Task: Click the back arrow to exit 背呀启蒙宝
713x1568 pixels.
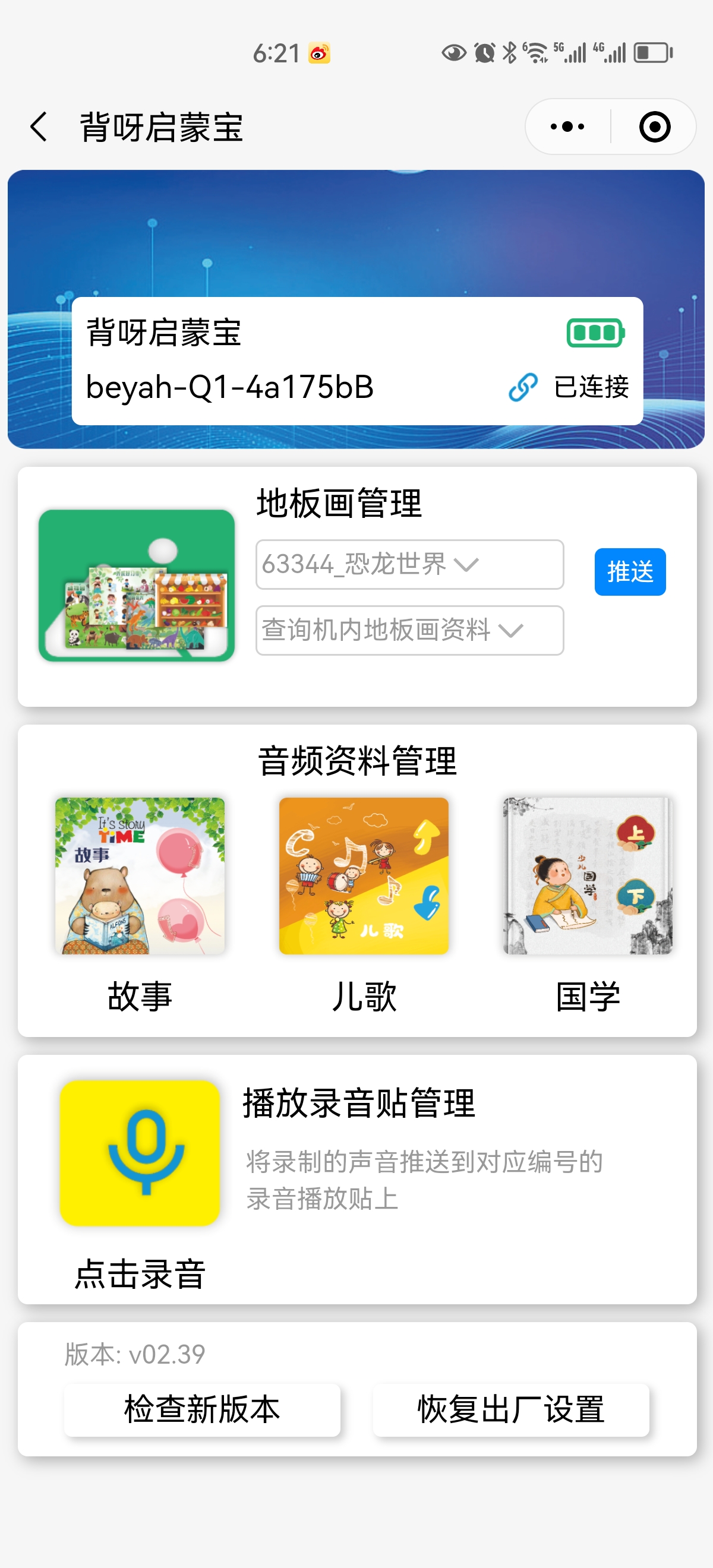Action: pos(38,127)
